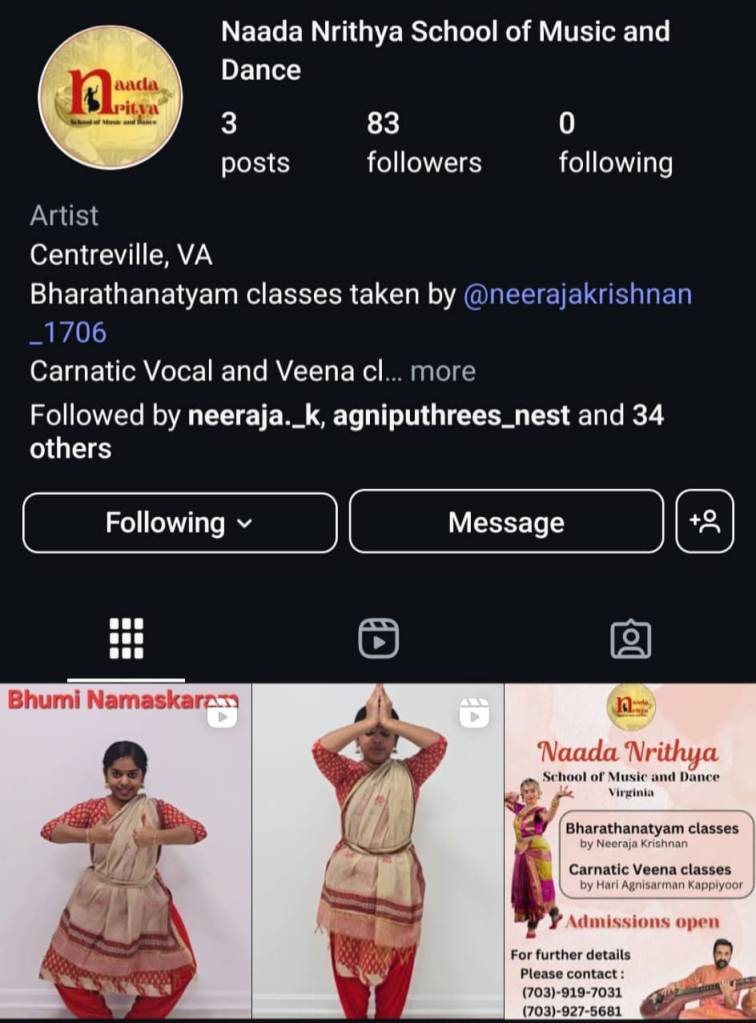Open @neerajakrishnan_1706 profile link
Viewport: 756px width, 1023px height.
(576, 295)
